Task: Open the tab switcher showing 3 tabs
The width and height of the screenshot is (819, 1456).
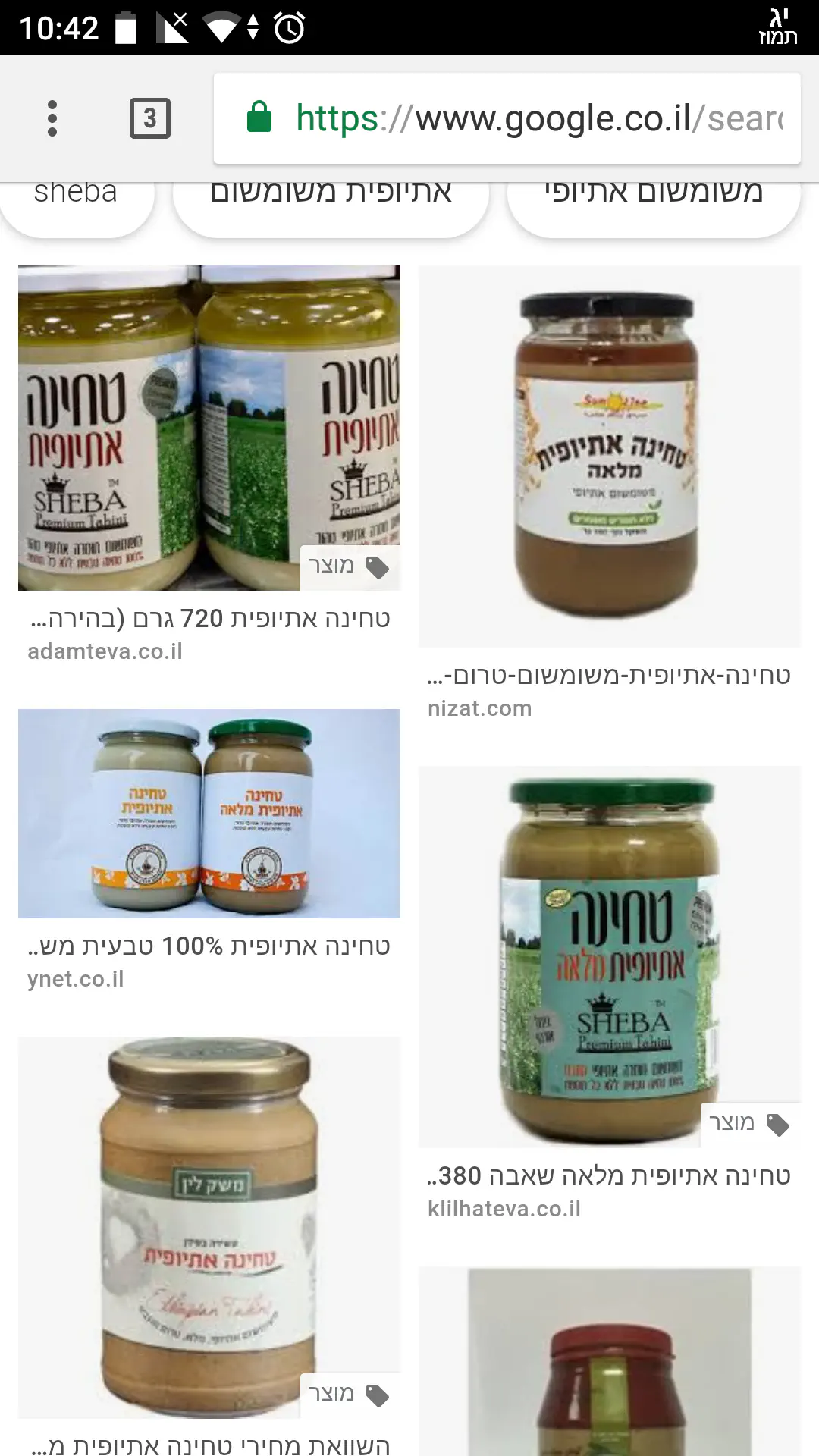Action: pos(150,118)
